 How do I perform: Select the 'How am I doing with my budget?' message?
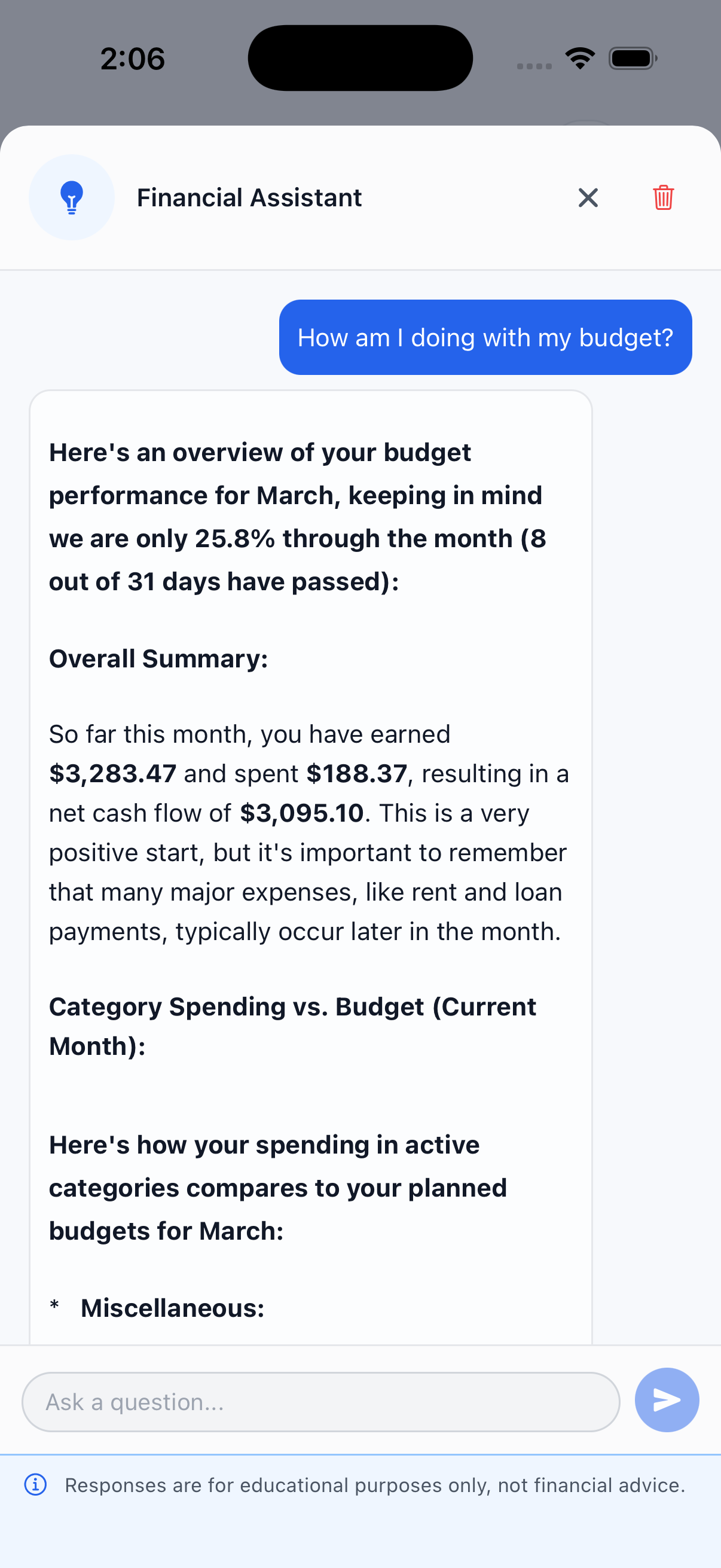pyautogui.click(x=485, y=337)
